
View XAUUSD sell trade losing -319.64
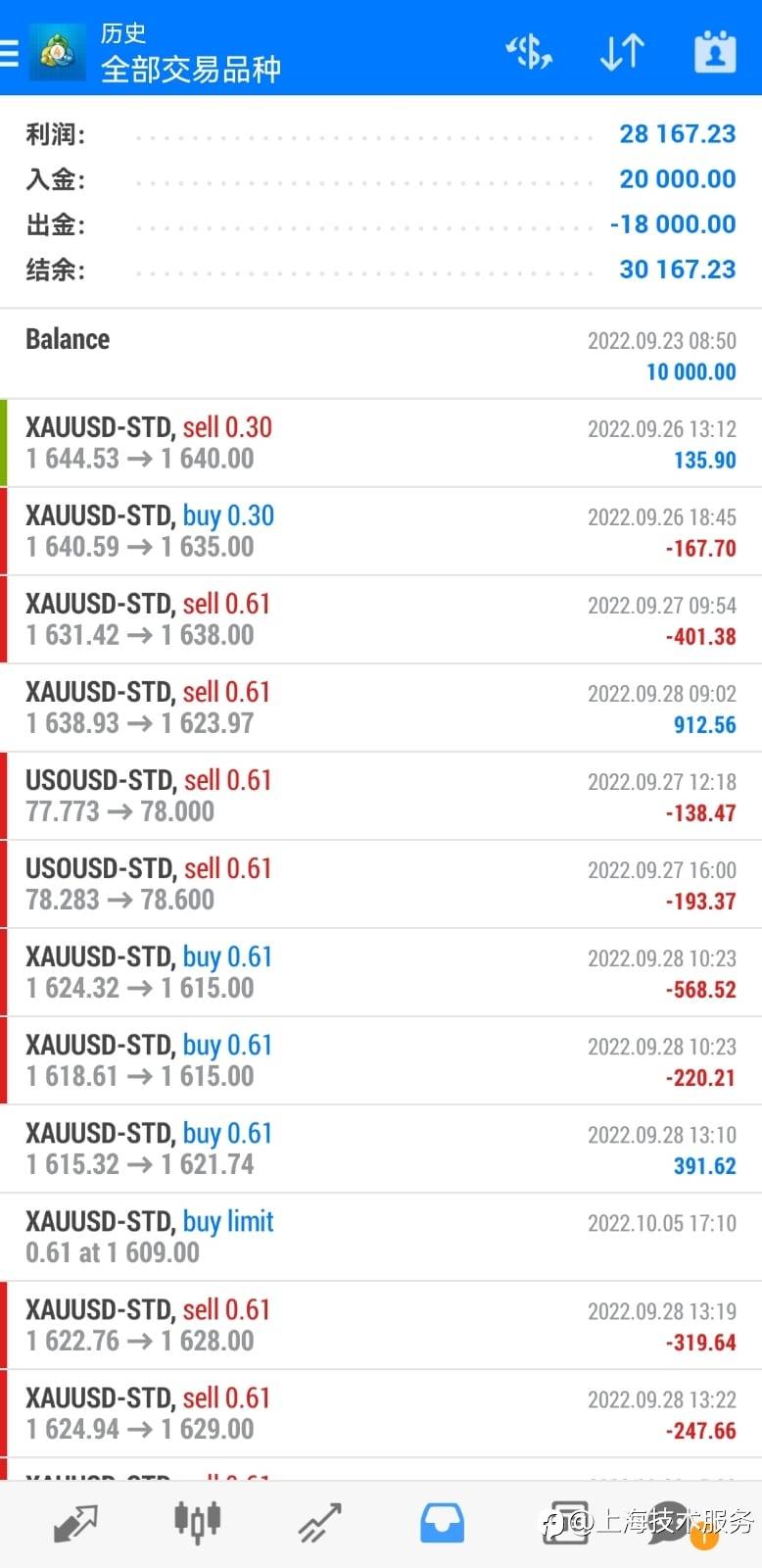tap(381, 1325)
